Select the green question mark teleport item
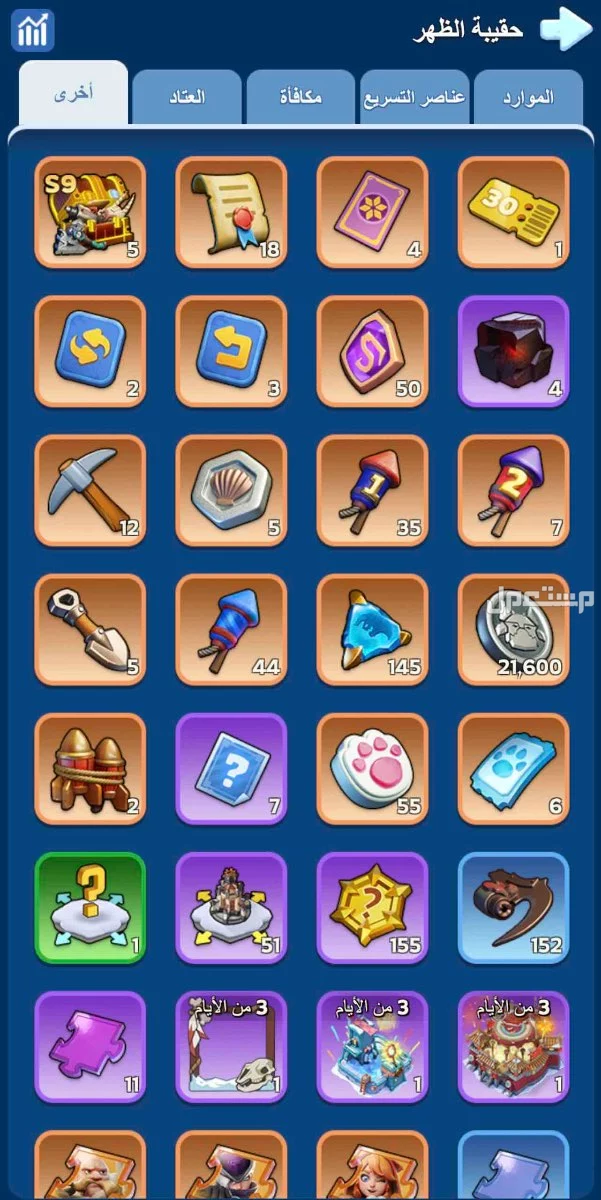 tap(90, 907)
